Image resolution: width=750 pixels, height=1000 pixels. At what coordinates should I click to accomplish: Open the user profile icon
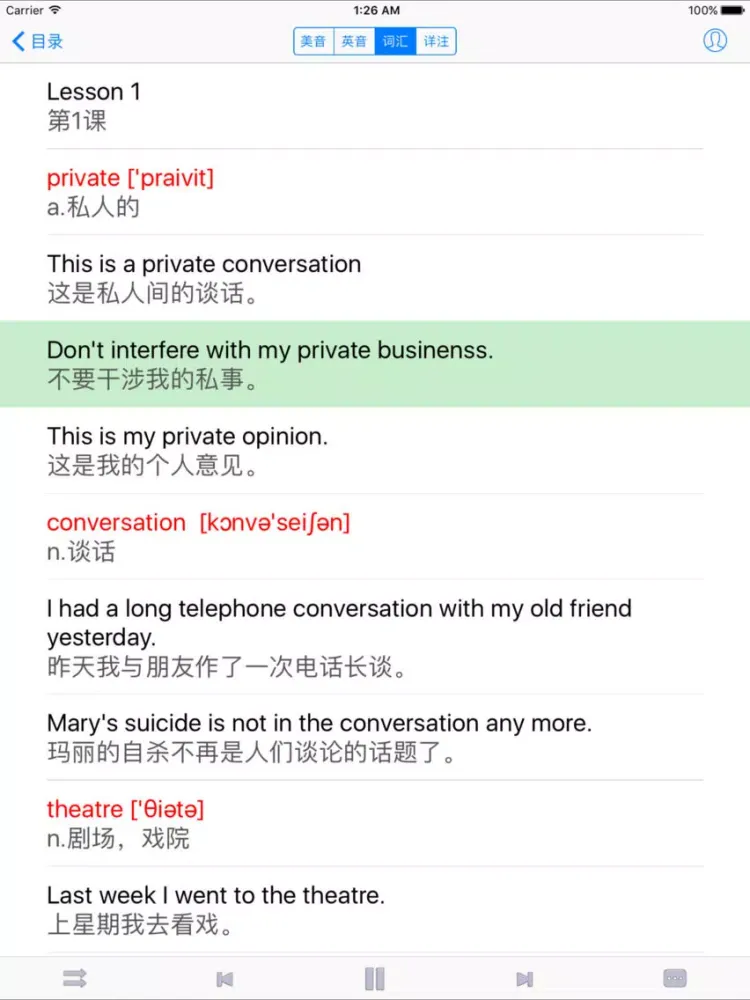pyautogui.click(x=714, y=41)
